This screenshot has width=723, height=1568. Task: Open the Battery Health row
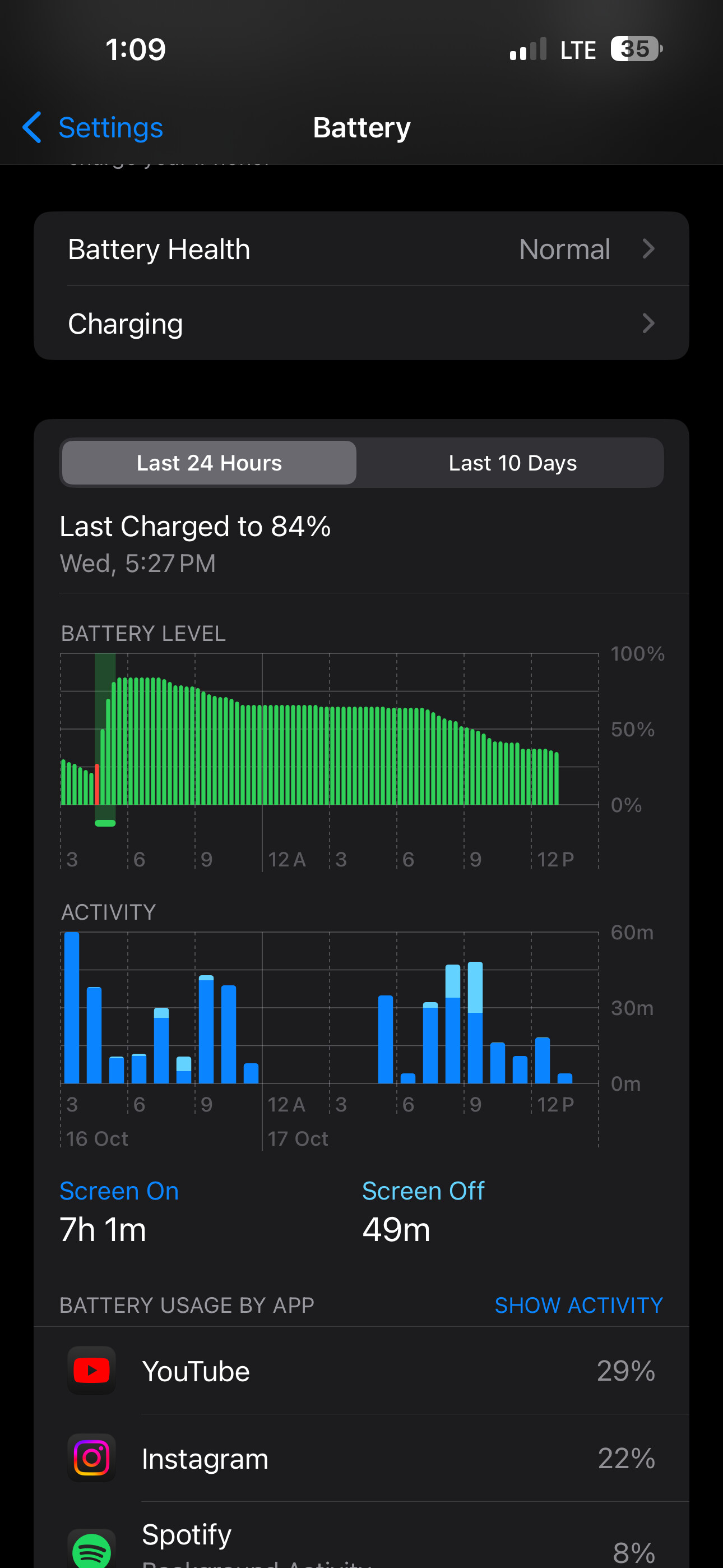pos(361,249)
